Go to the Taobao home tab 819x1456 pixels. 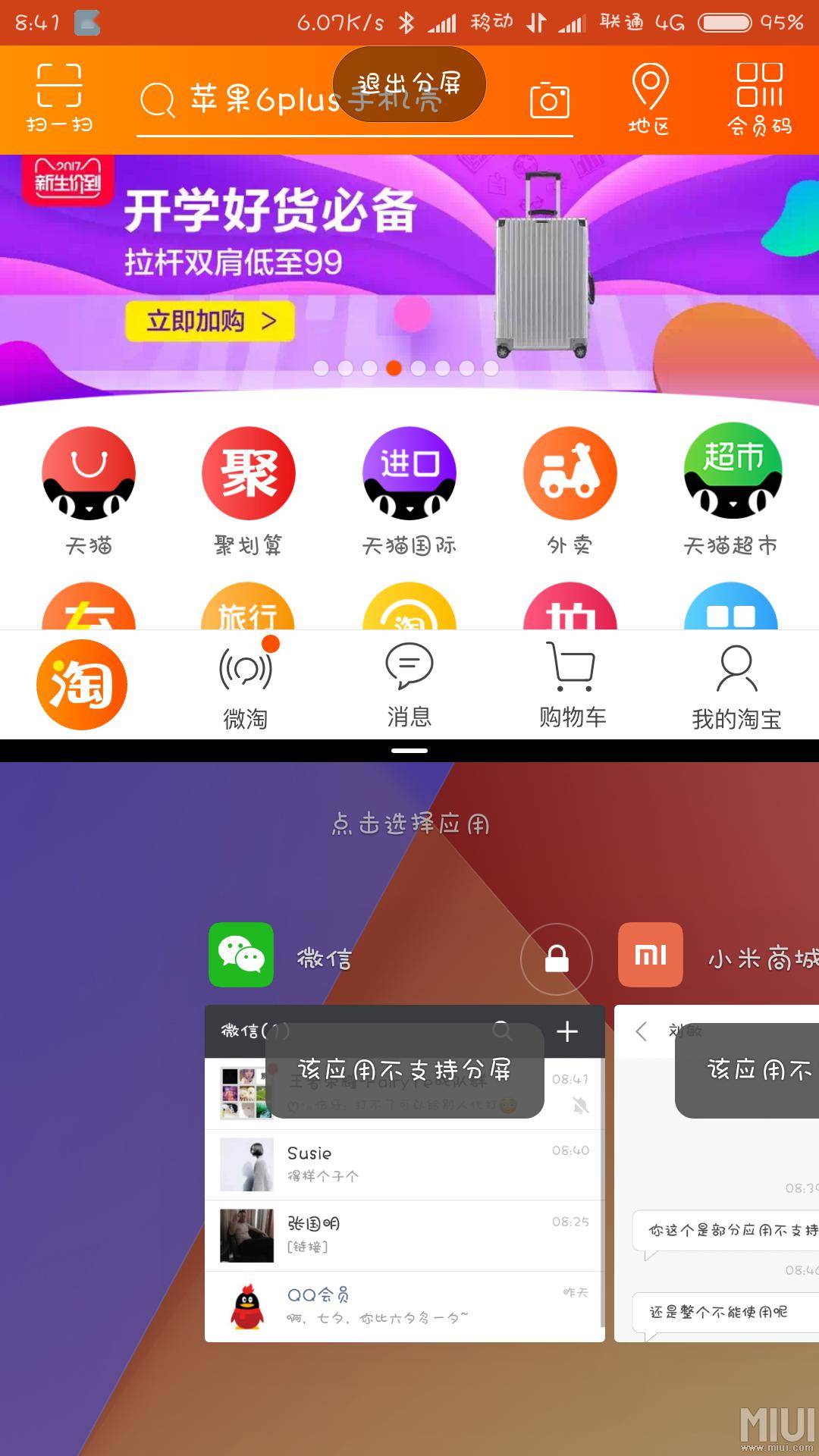point(82,685)
